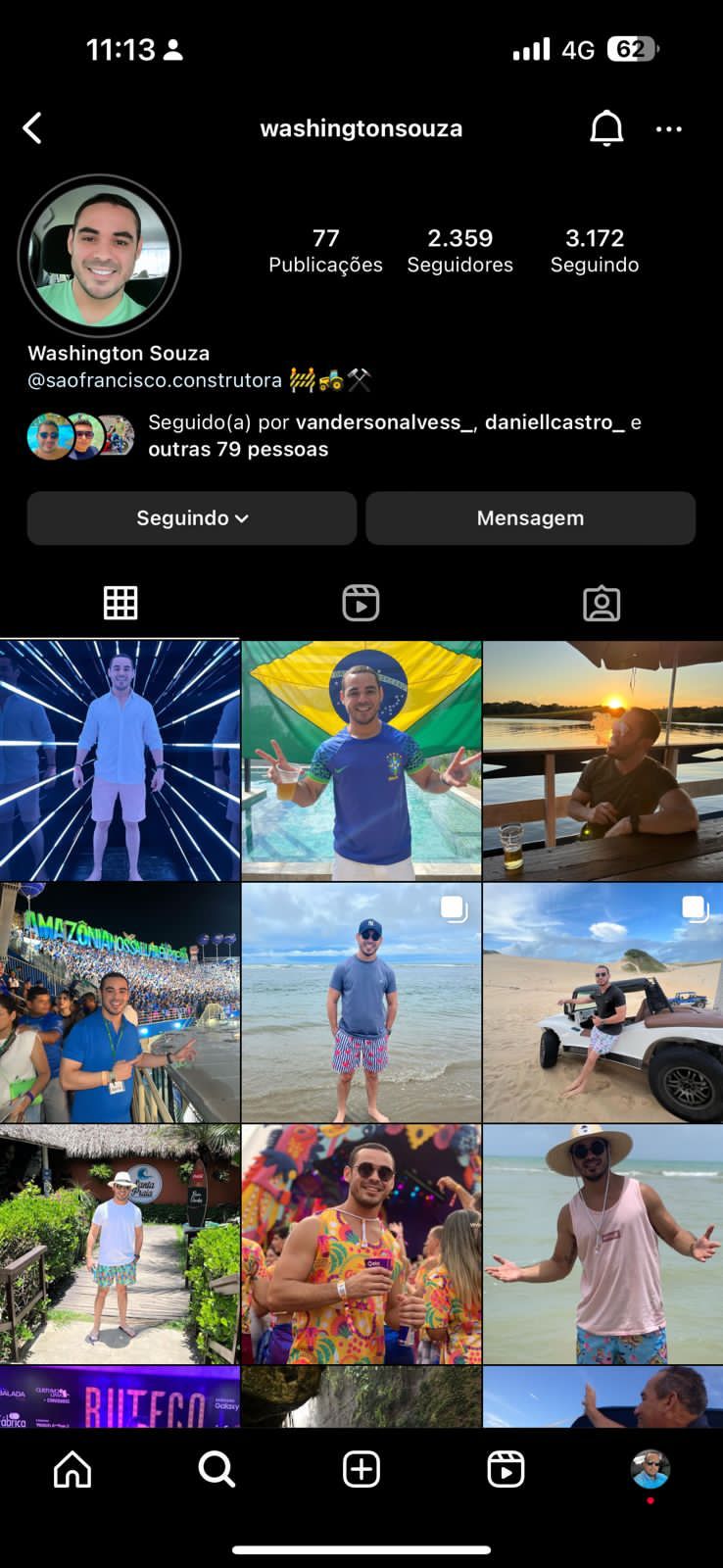Image resolution: width=723 pixels, height=1568 pixels.
Task: Open the neon lights tunnel photo
Action: tap(120, 760)
